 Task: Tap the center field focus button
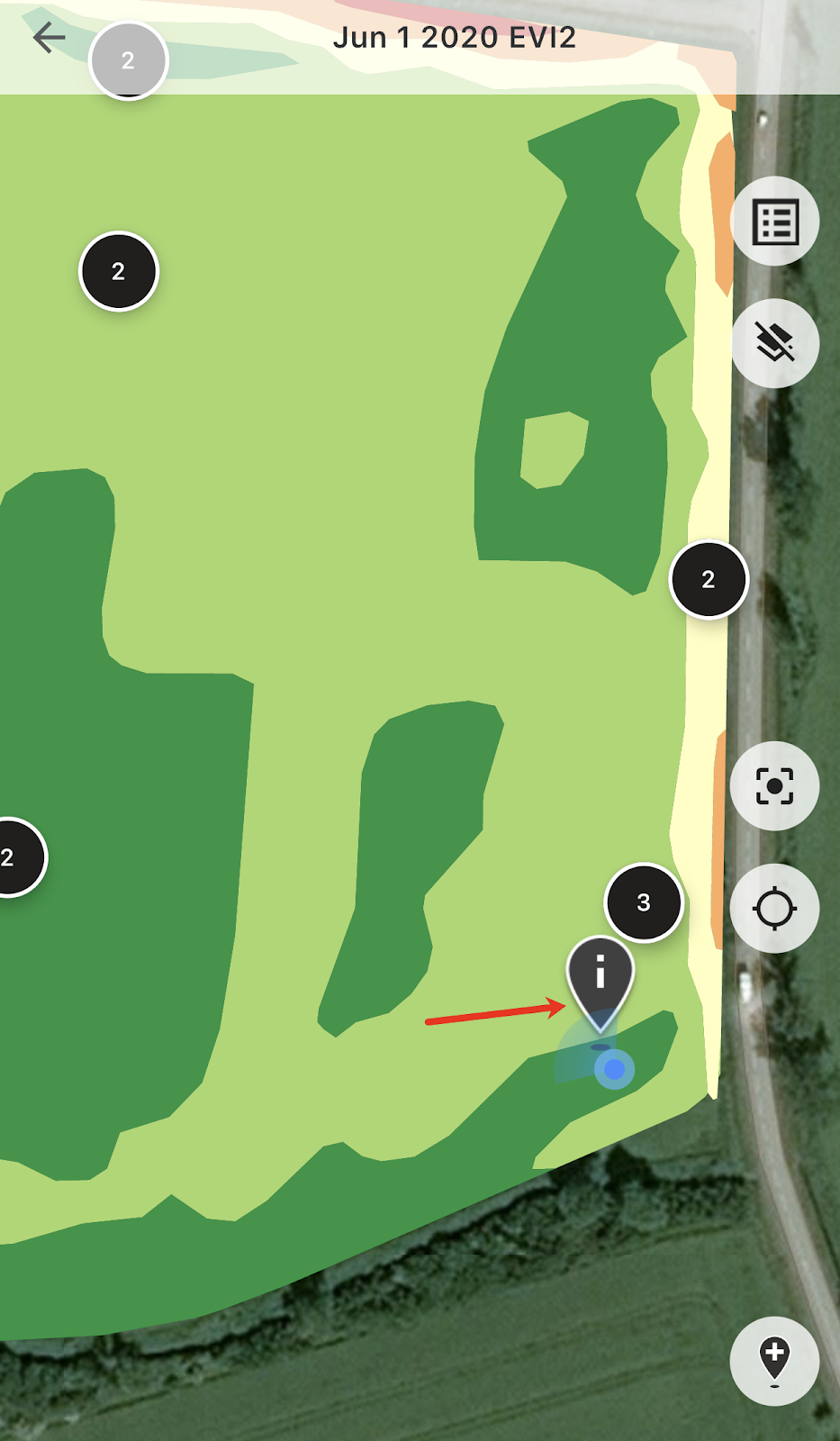point(774,786)
